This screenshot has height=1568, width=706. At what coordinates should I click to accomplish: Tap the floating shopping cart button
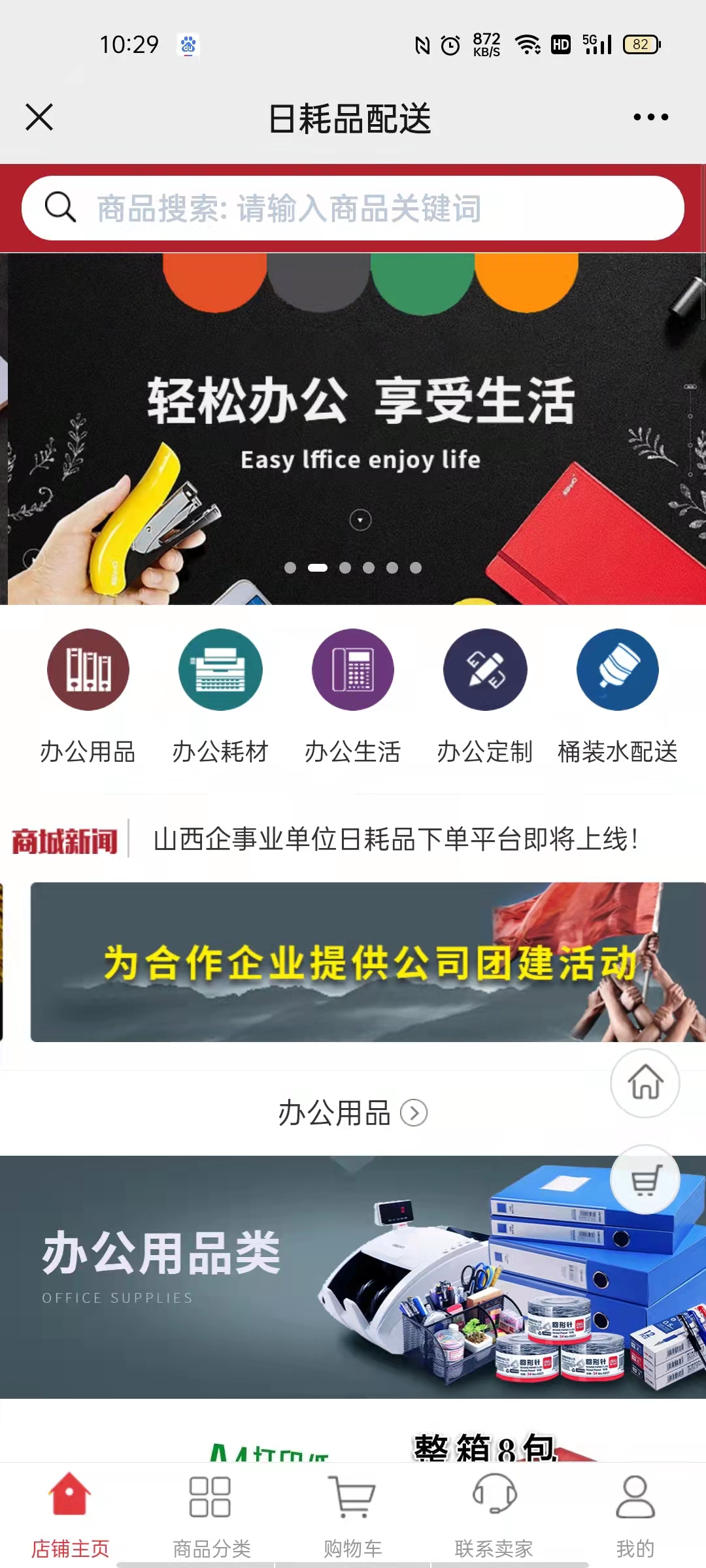[x=645, y=1180]
